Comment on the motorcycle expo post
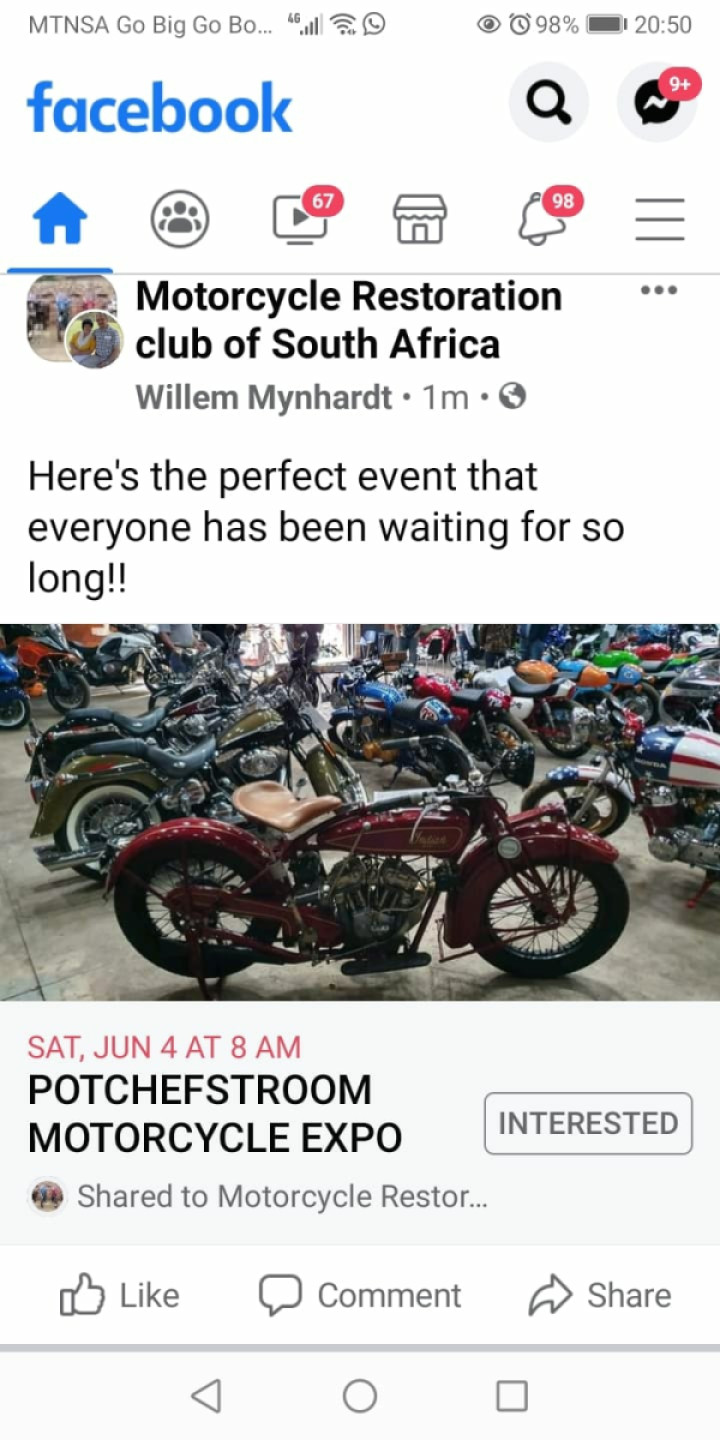The height and width of the screenshot is (1440, 720). tap(360, 1296)
